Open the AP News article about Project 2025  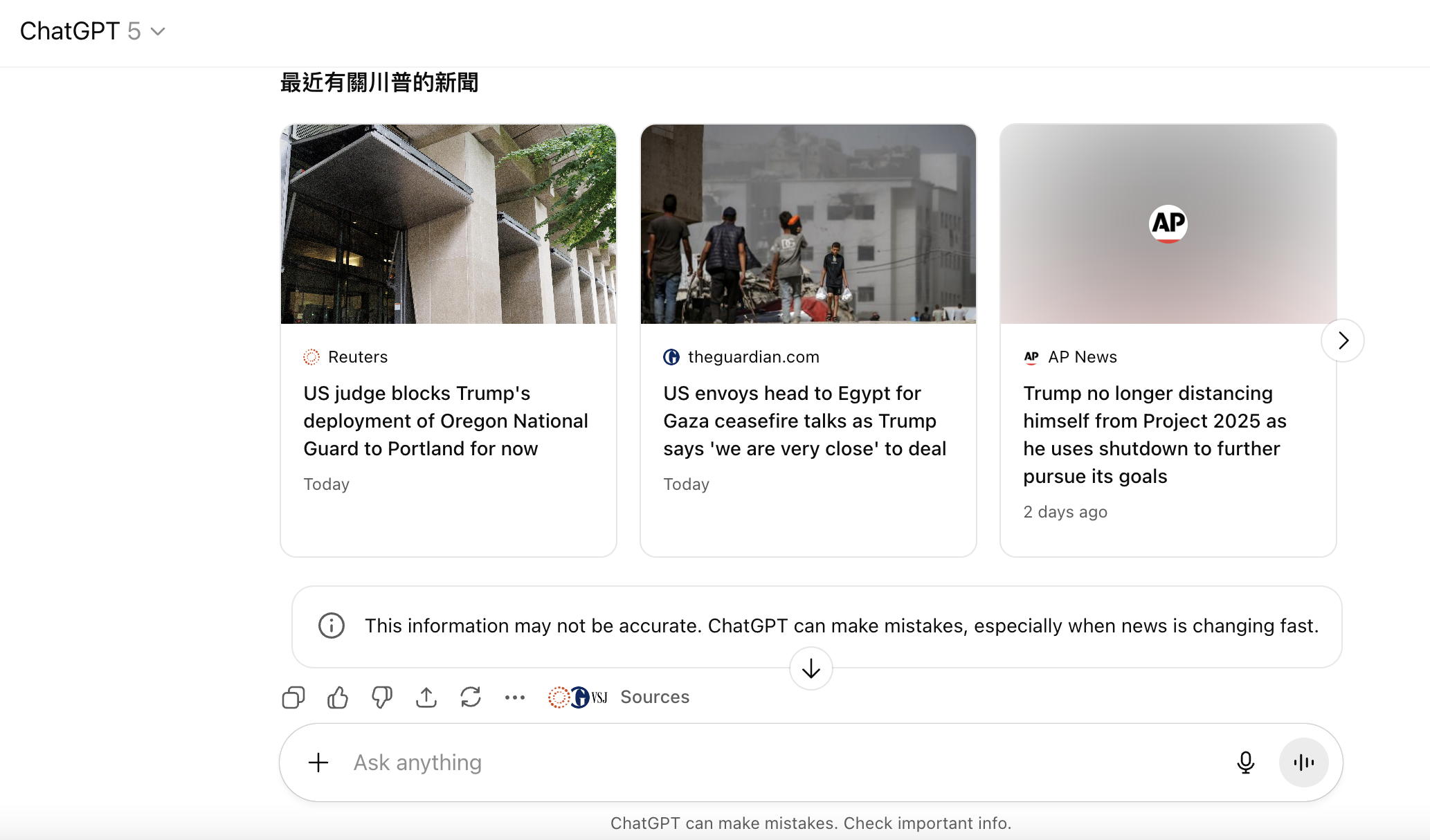pos(1155,435)
